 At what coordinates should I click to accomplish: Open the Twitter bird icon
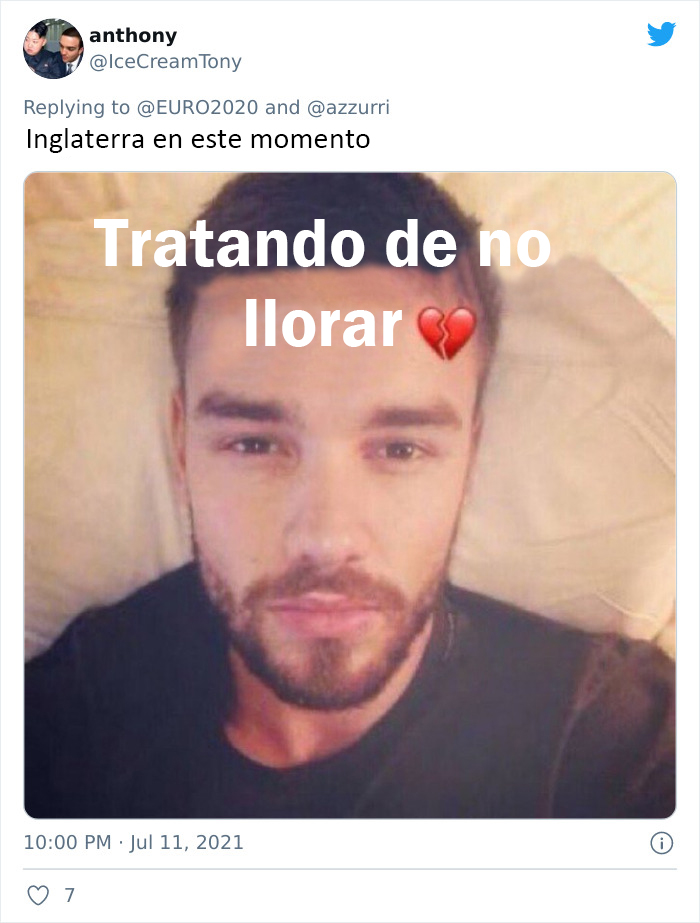[x=661, y=35]
